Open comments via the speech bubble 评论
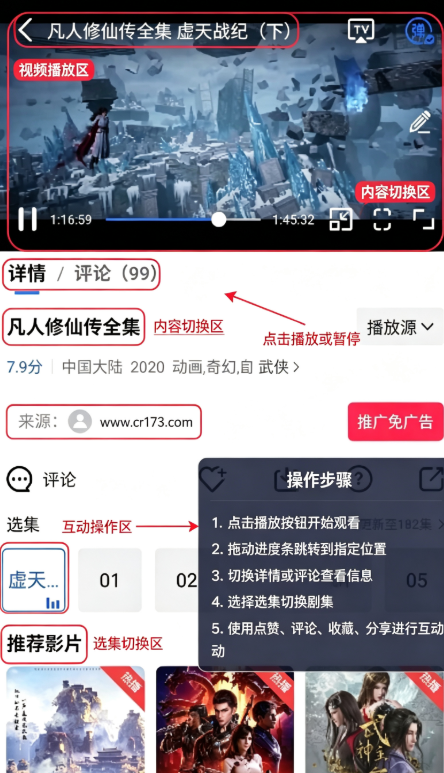Screen dimensions: 444x773 [41, 479]
